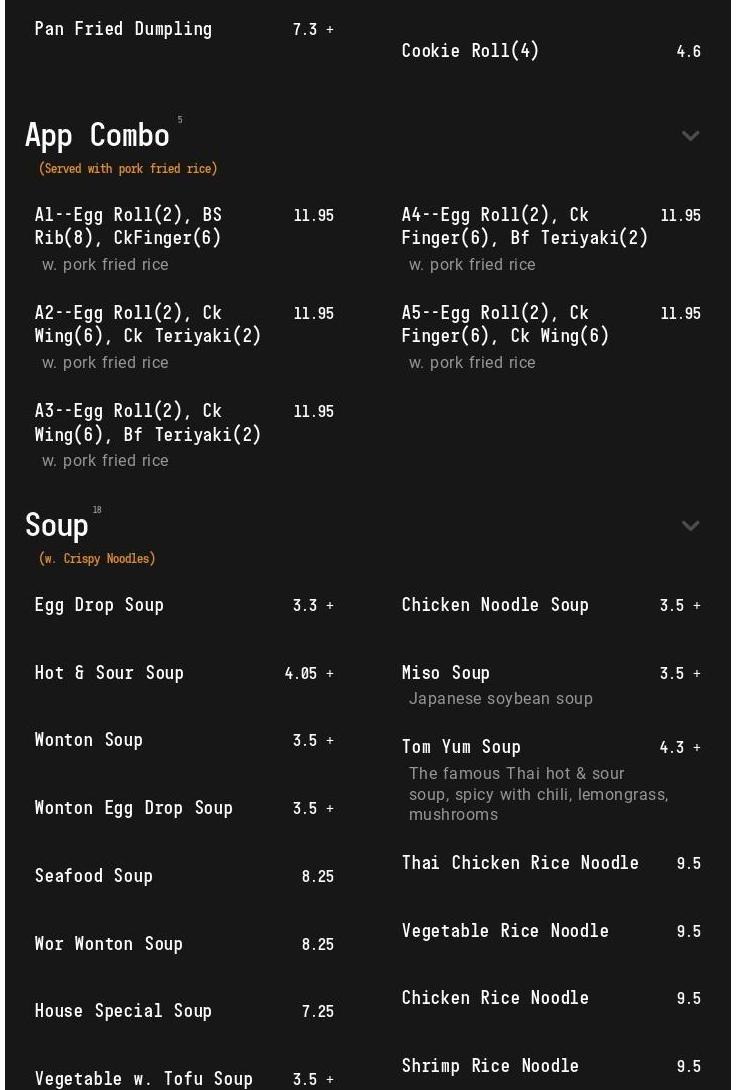Open combo A4 with Ck Finger
The width and height of the screenshot is (736, 1090).
(524, 226)
